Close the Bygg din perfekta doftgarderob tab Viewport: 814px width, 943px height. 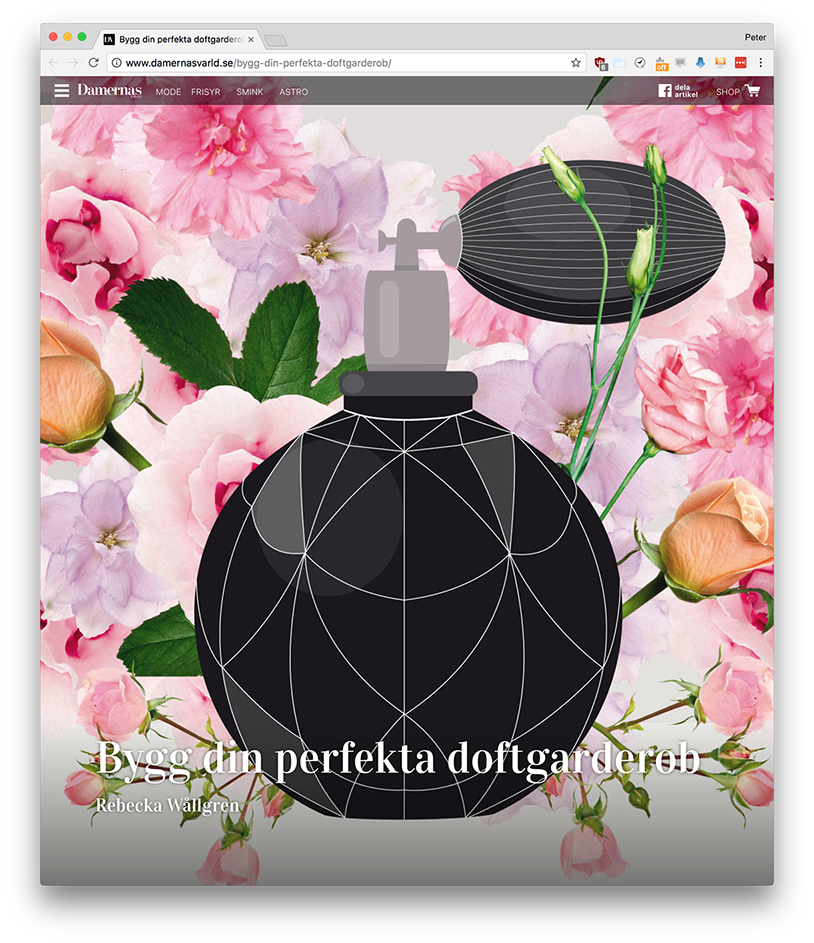(x=251, y=39)
